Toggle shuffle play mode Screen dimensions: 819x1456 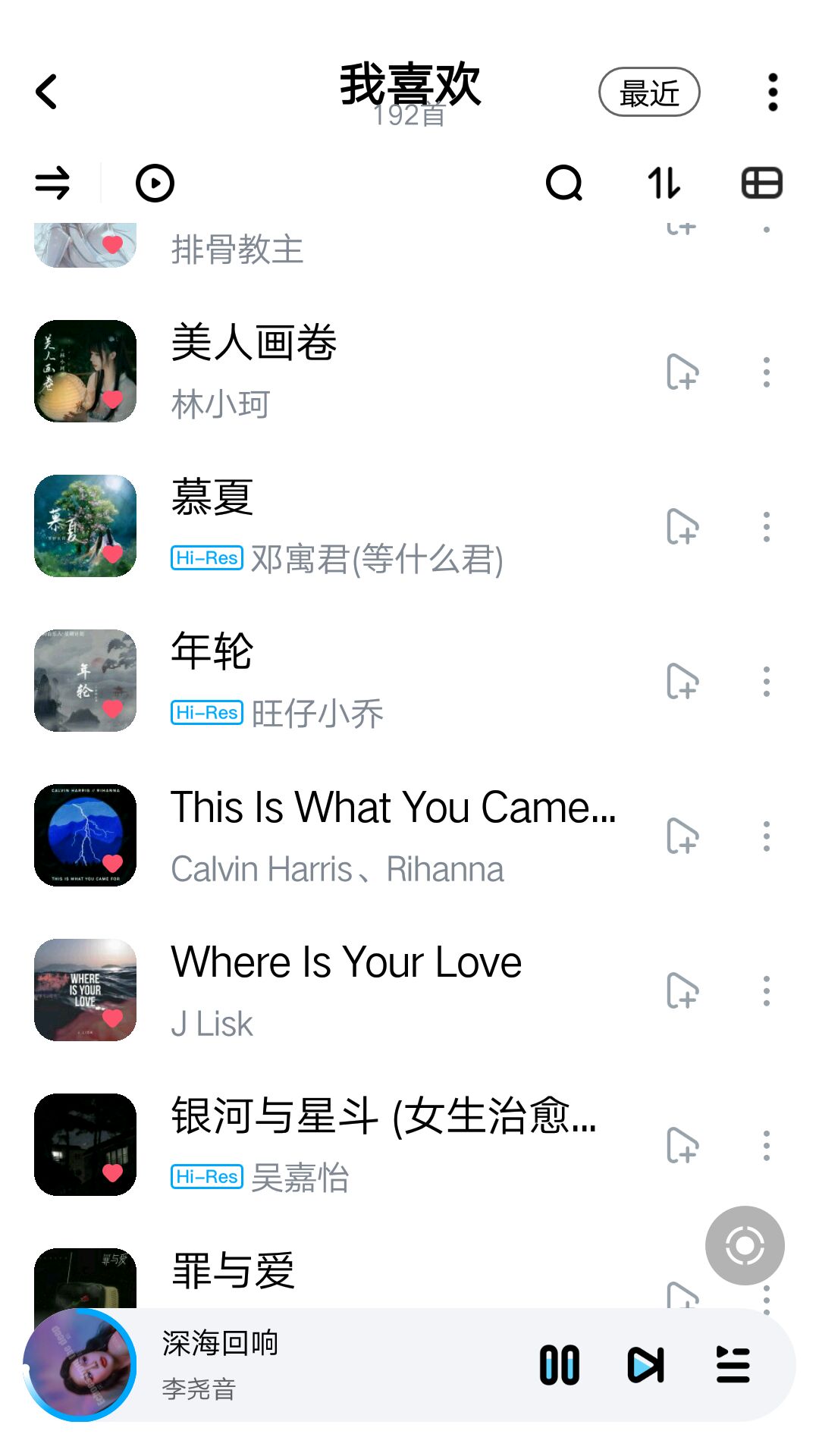coord(52,184)
